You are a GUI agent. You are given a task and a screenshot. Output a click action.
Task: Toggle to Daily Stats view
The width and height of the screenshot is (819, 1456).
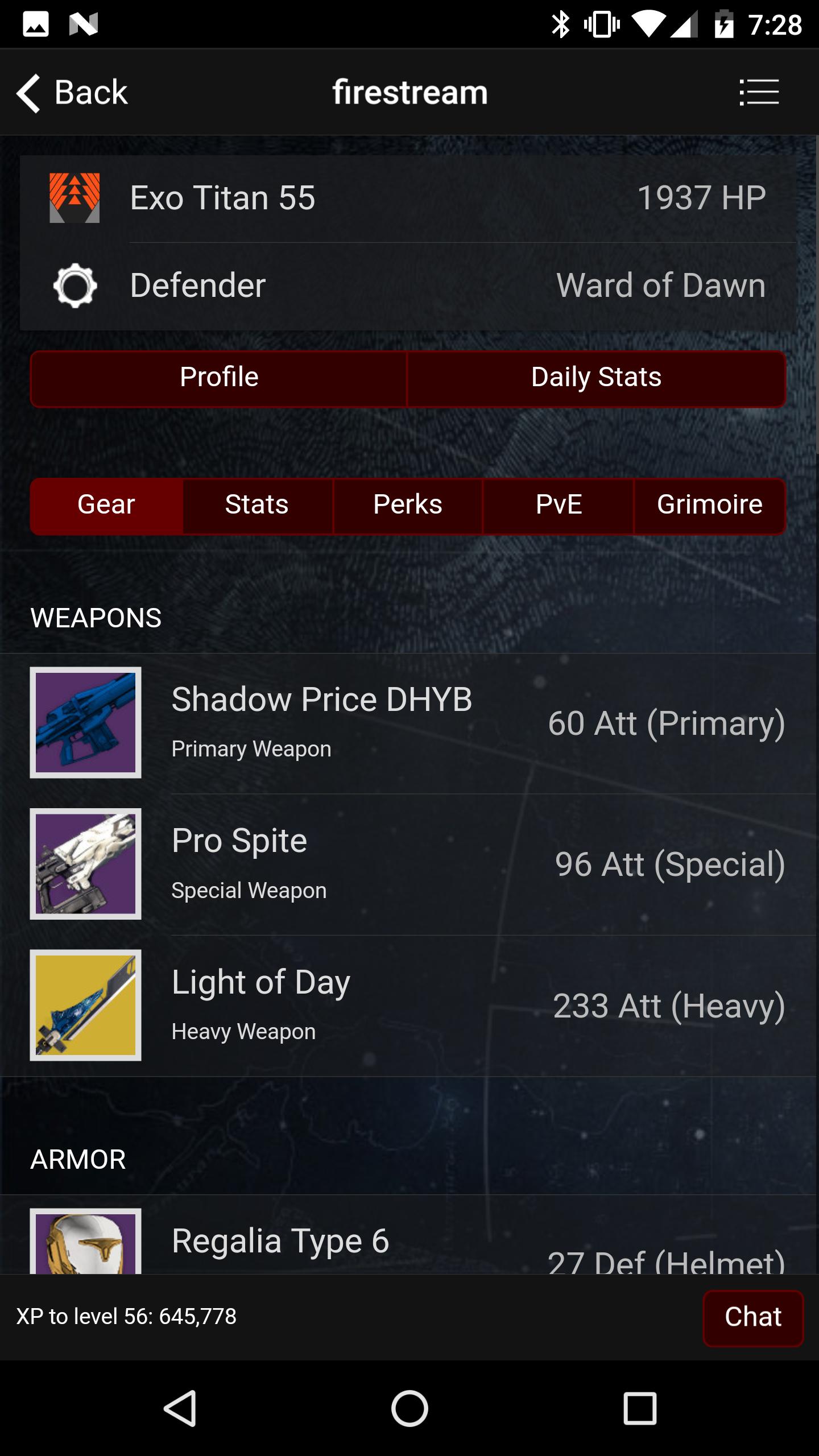pyautogui.click(x=595, y=376)
